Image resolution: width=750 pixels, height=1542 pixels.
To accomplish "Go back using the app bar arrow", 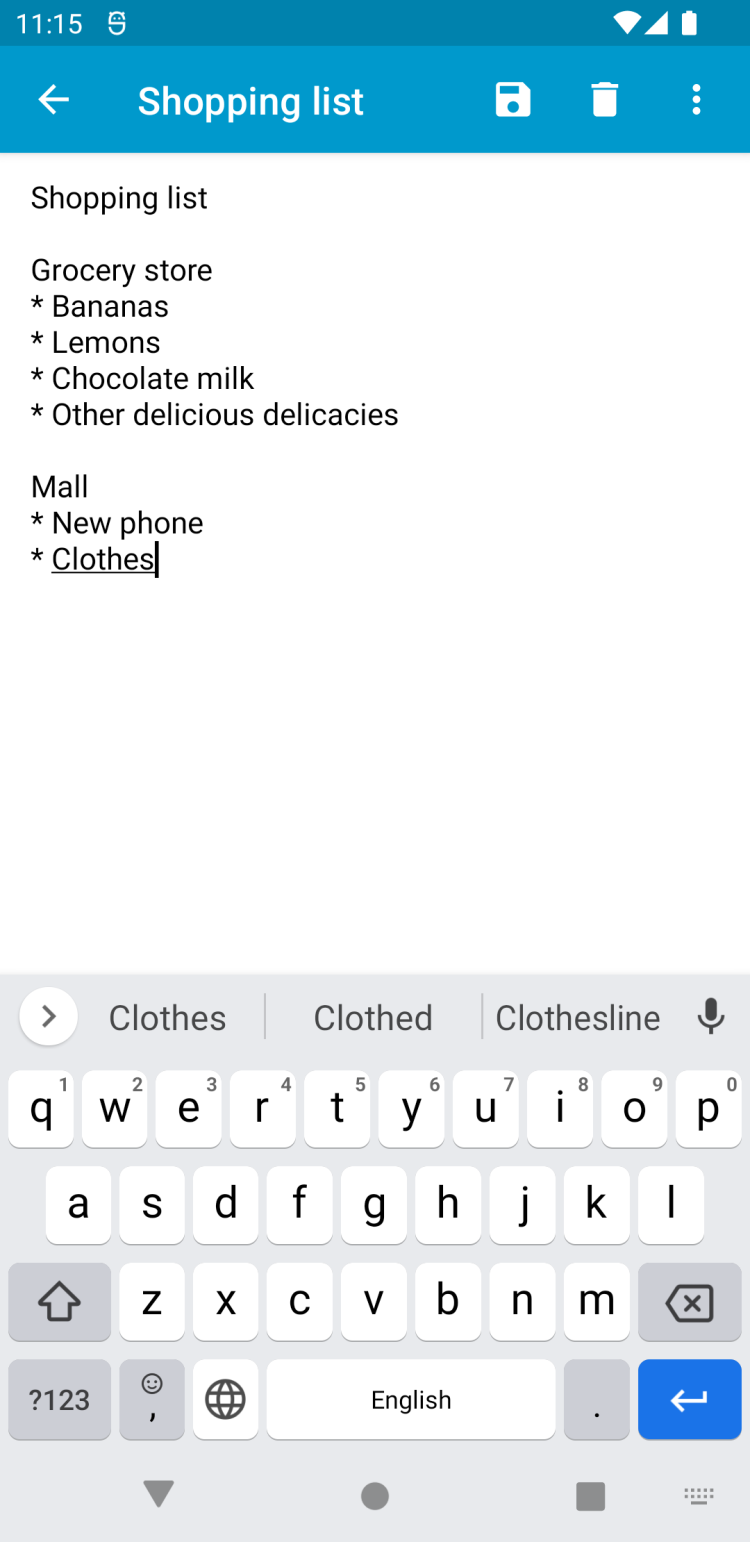I will click(x=53, y=100).
